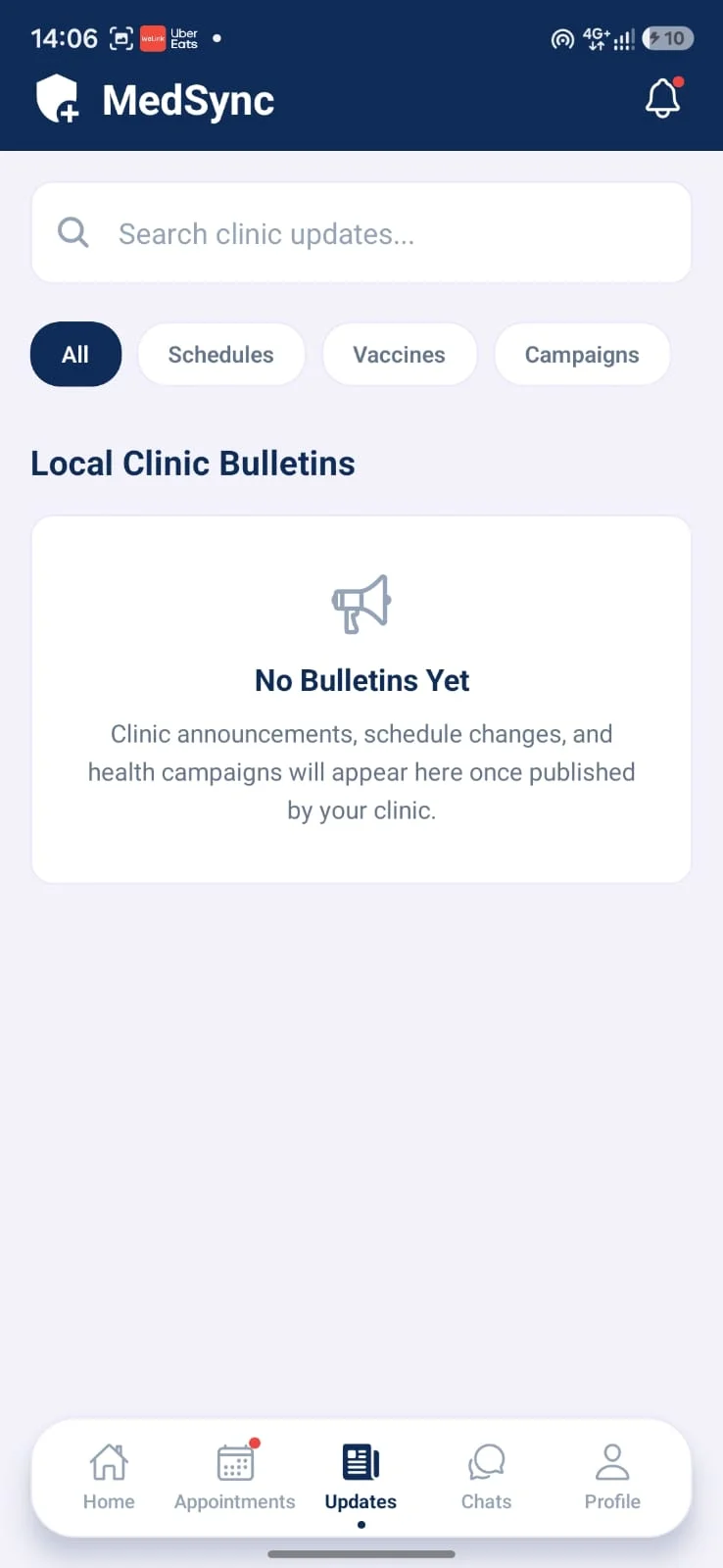Open the Appointments tab
The width and height of the screenshot is (723, 1568).
235,1478
